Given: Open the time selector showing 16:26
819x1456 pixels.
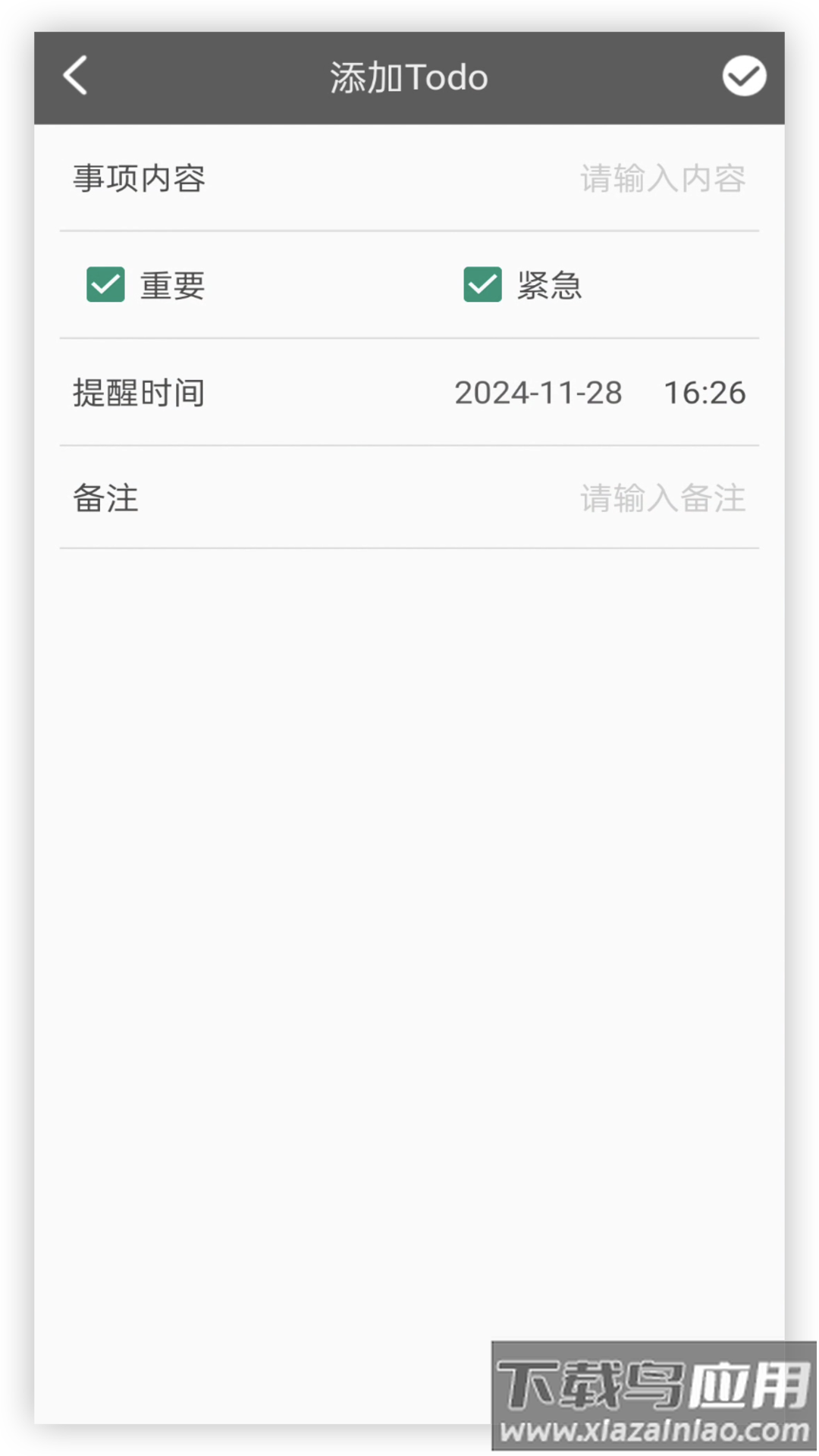Looking at the screenshot, I should point(704,392).
